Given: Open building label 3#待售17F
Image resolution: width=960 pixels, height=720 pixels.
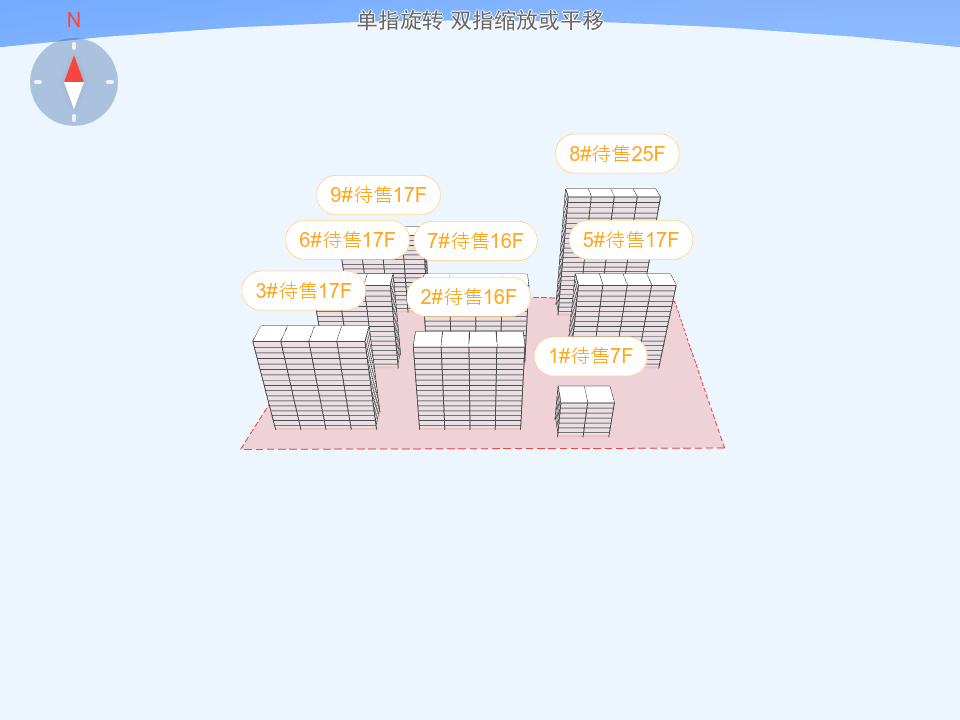Looking at the screenshot, I should pos(303,291).
